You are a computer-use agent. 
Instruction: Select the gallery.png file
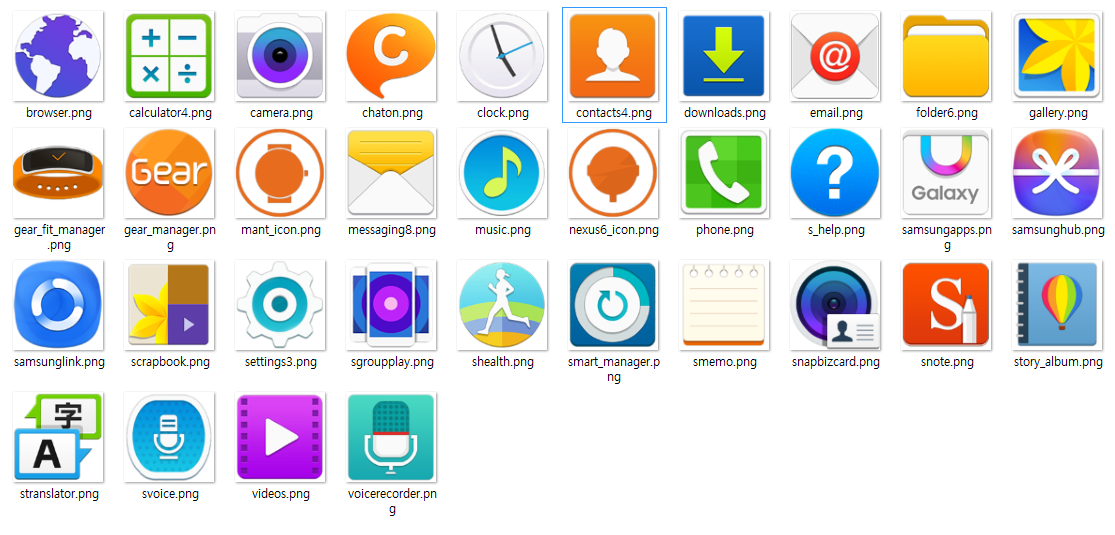1058,56
